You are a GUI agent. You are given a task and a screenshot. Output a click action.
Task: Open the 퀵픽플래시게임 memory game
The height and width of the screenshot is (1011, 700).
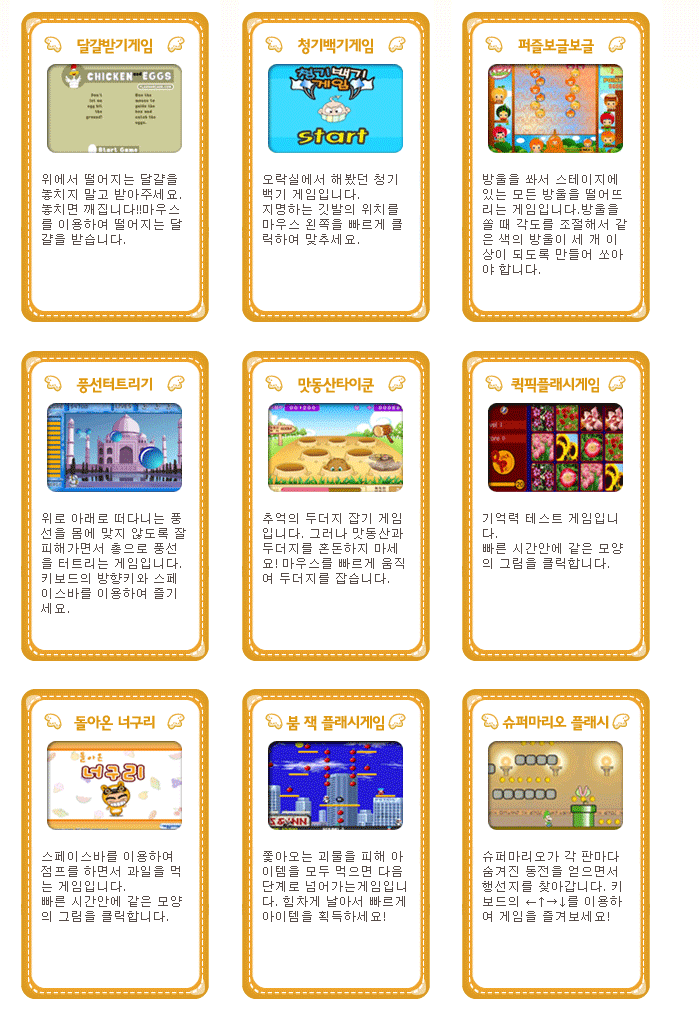[x=555, y=447]
